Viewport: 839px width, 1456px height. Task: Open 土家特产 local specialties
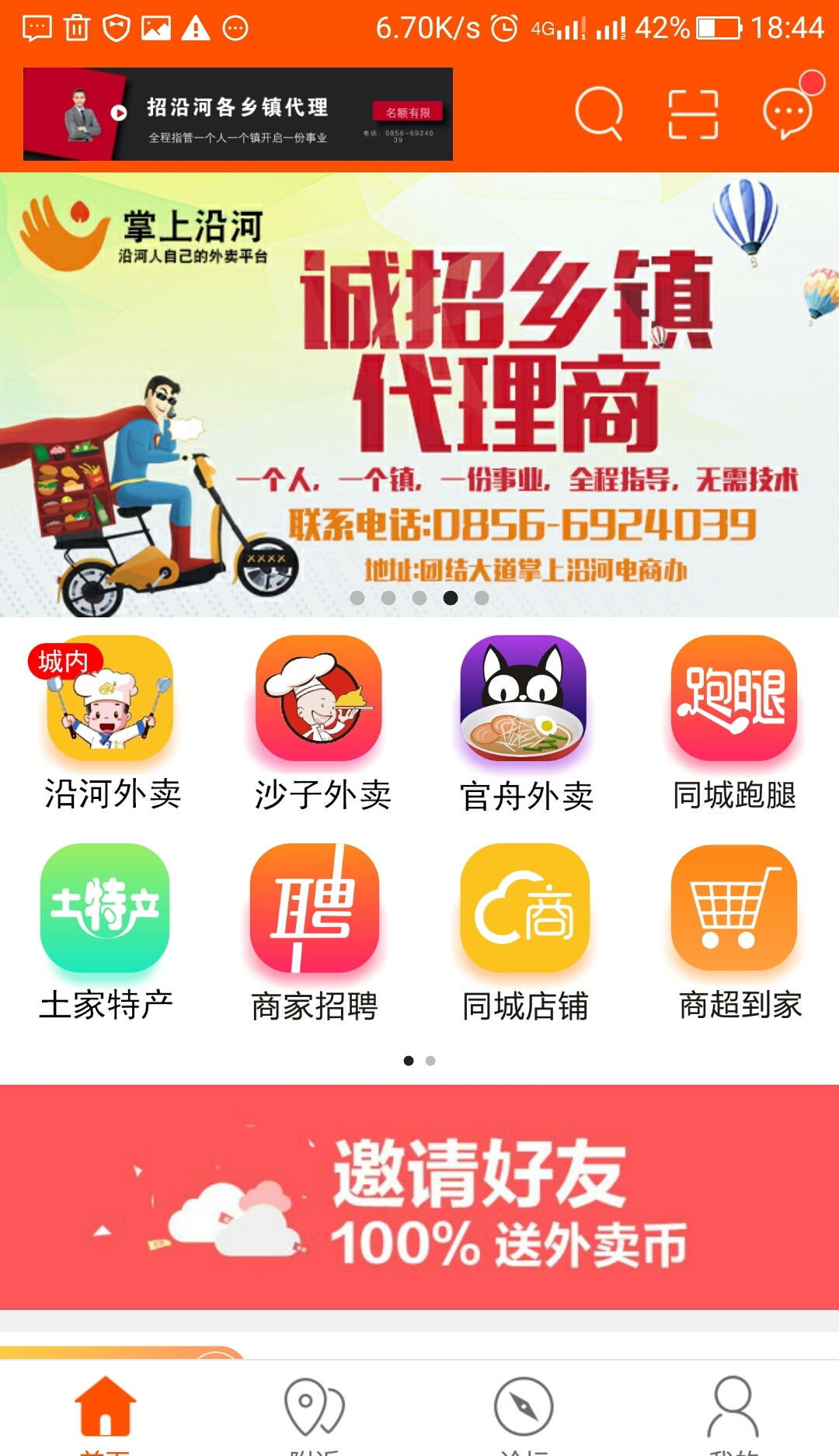pyautogui.click(x=106, y=932)
